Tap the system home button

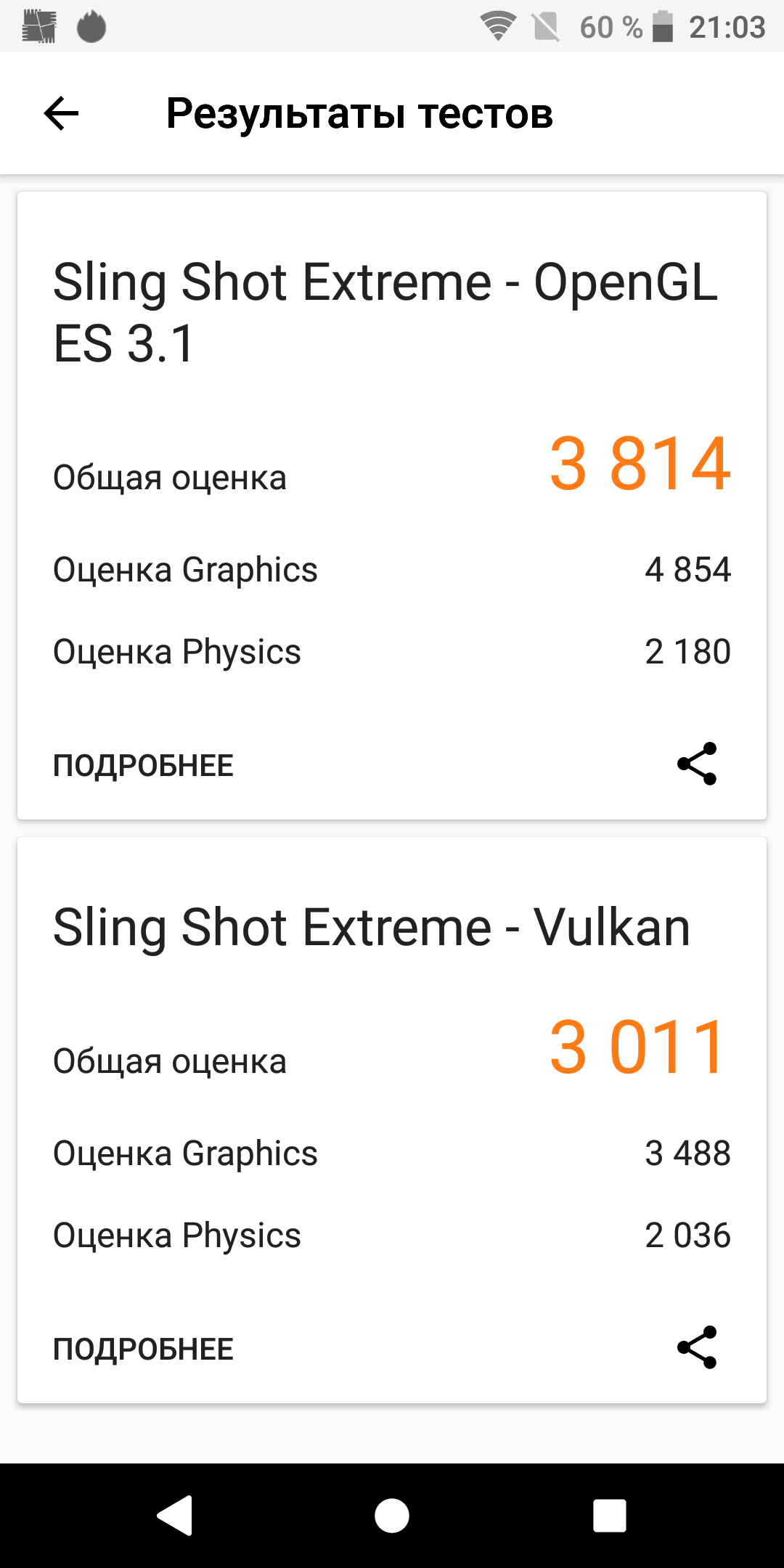coord(392,1516)
